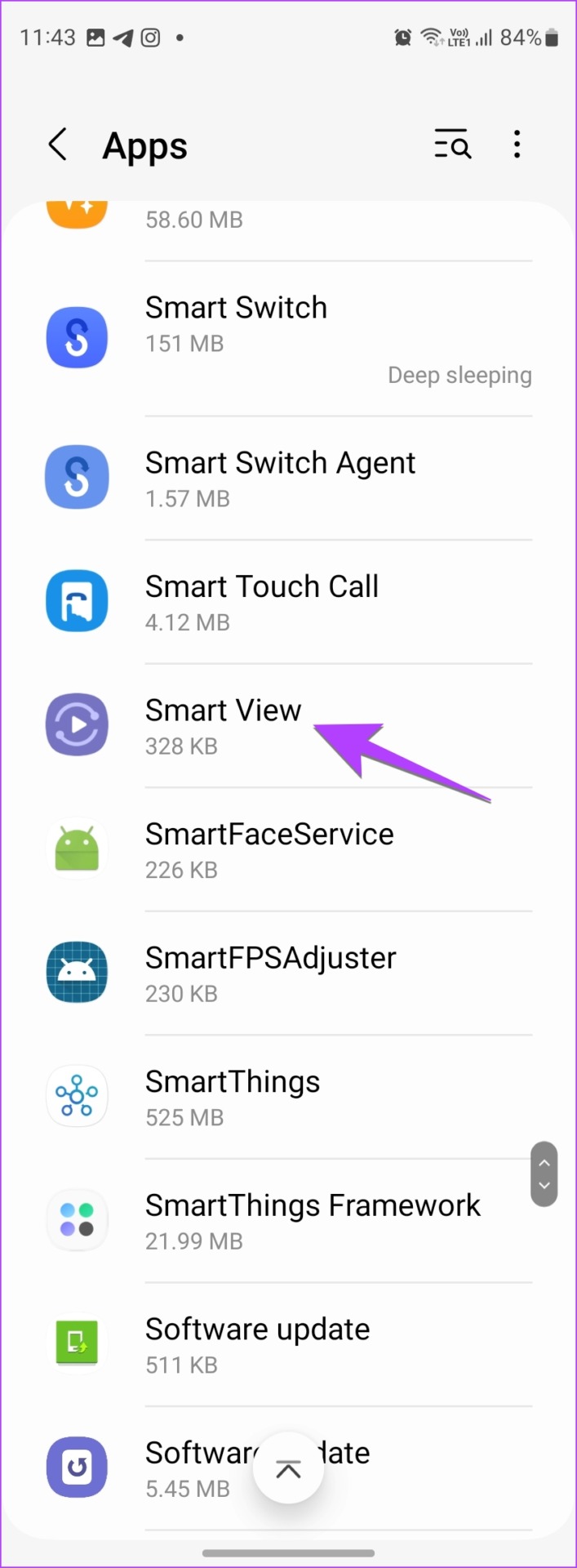Jump to top of the apps list

coord(288,1469)
